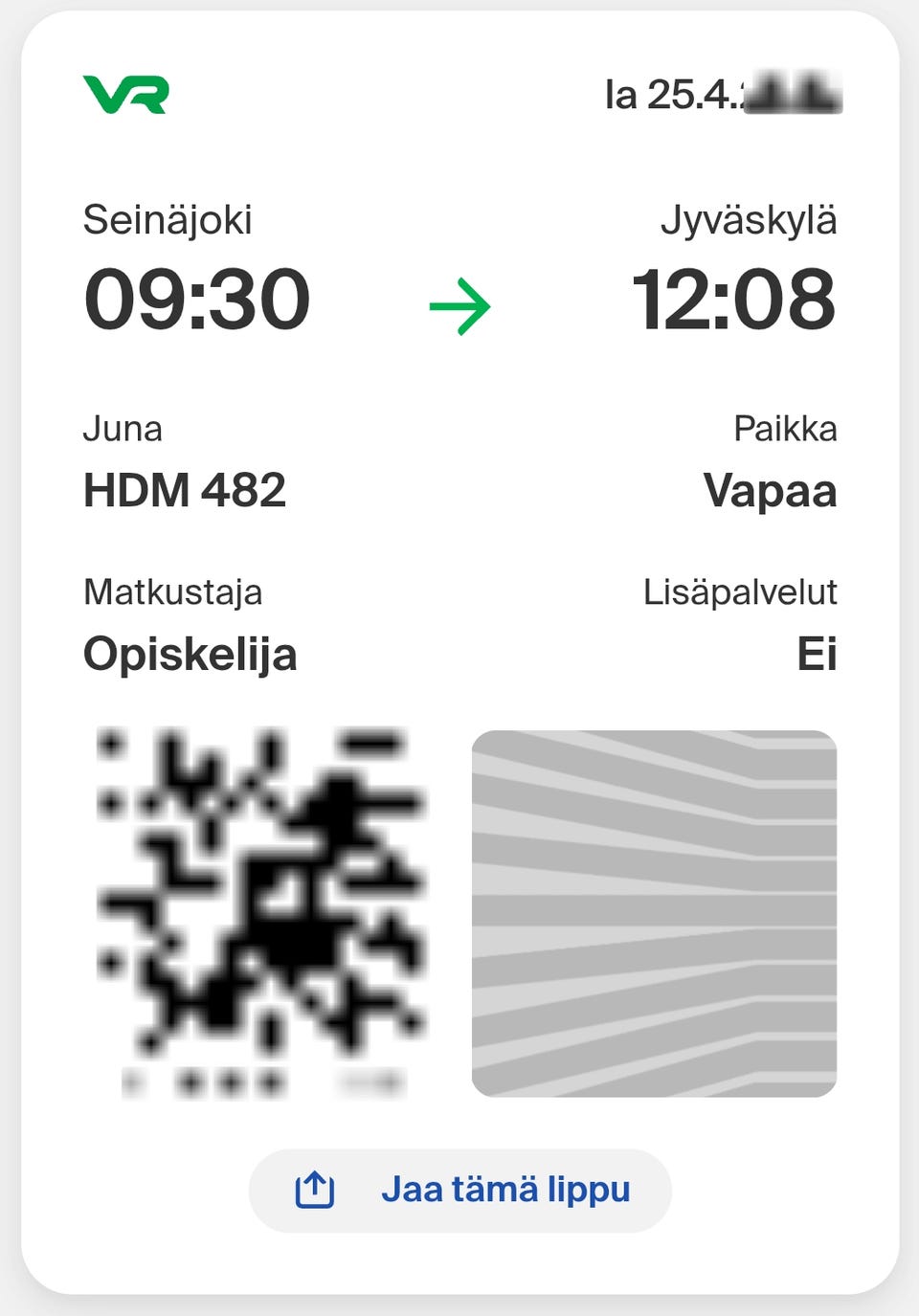Open the Matkustaja details section

[x=172, y=591]
